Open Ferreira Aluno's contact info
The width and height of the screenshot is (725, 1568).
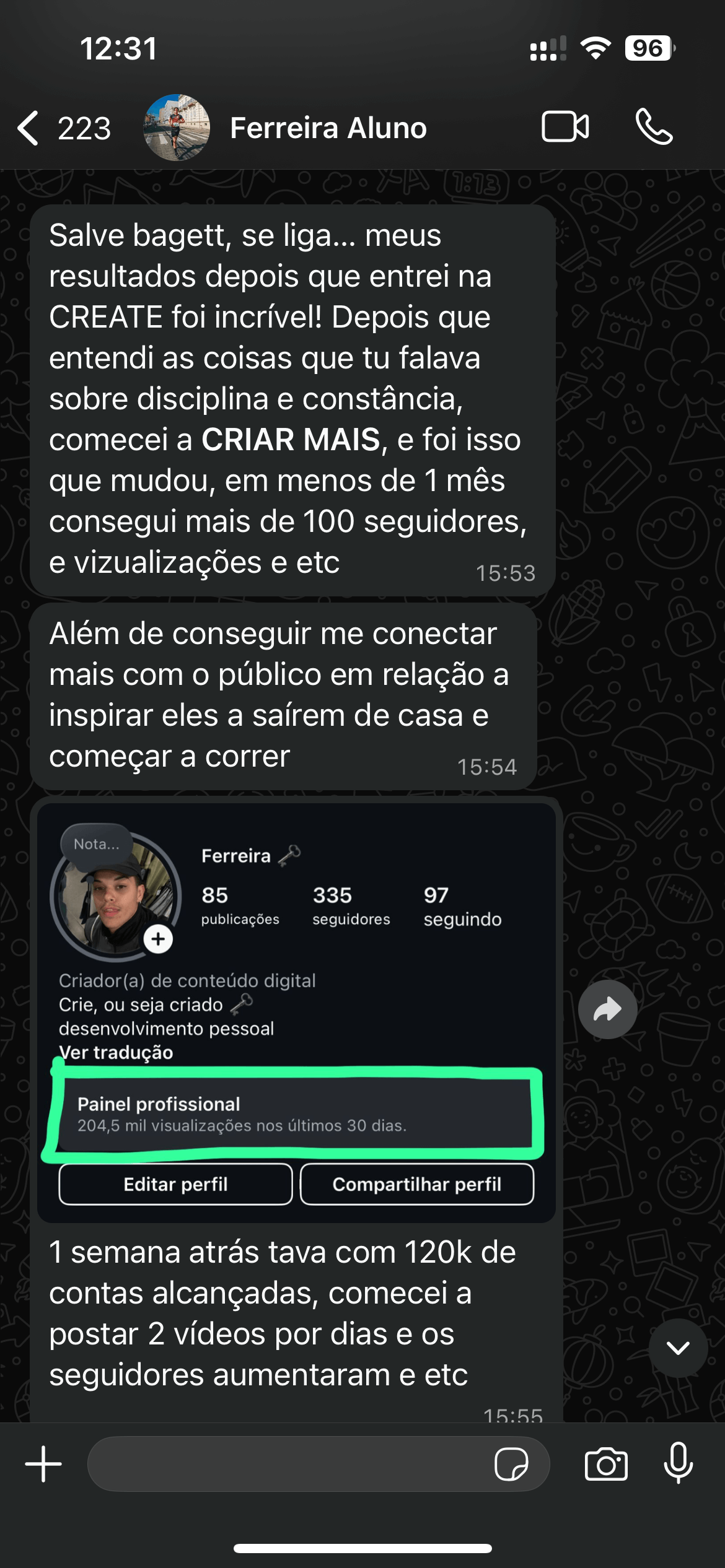pos(328,128)
